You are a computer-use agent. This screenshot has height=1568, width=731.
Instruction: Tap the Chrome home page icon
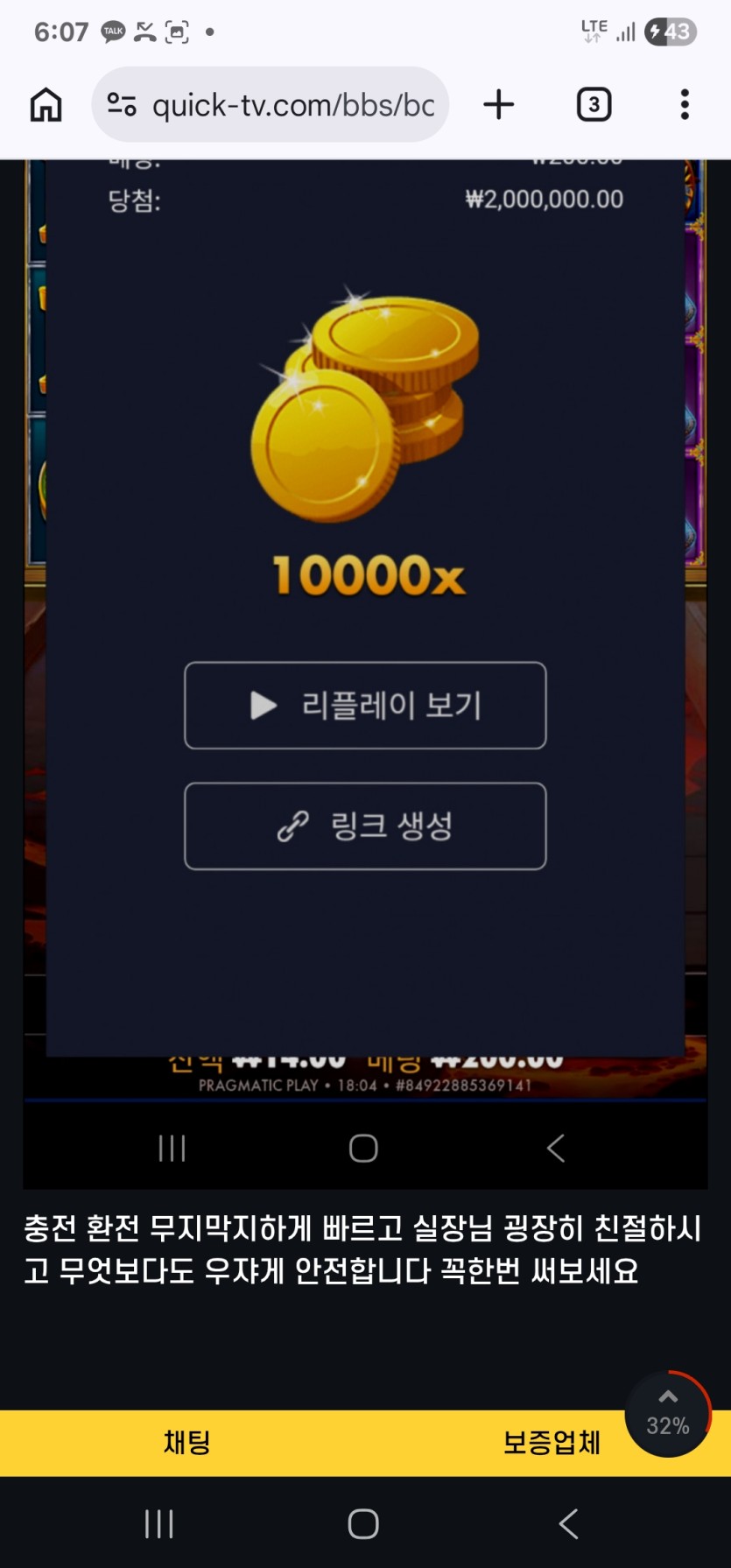[46, 105]
